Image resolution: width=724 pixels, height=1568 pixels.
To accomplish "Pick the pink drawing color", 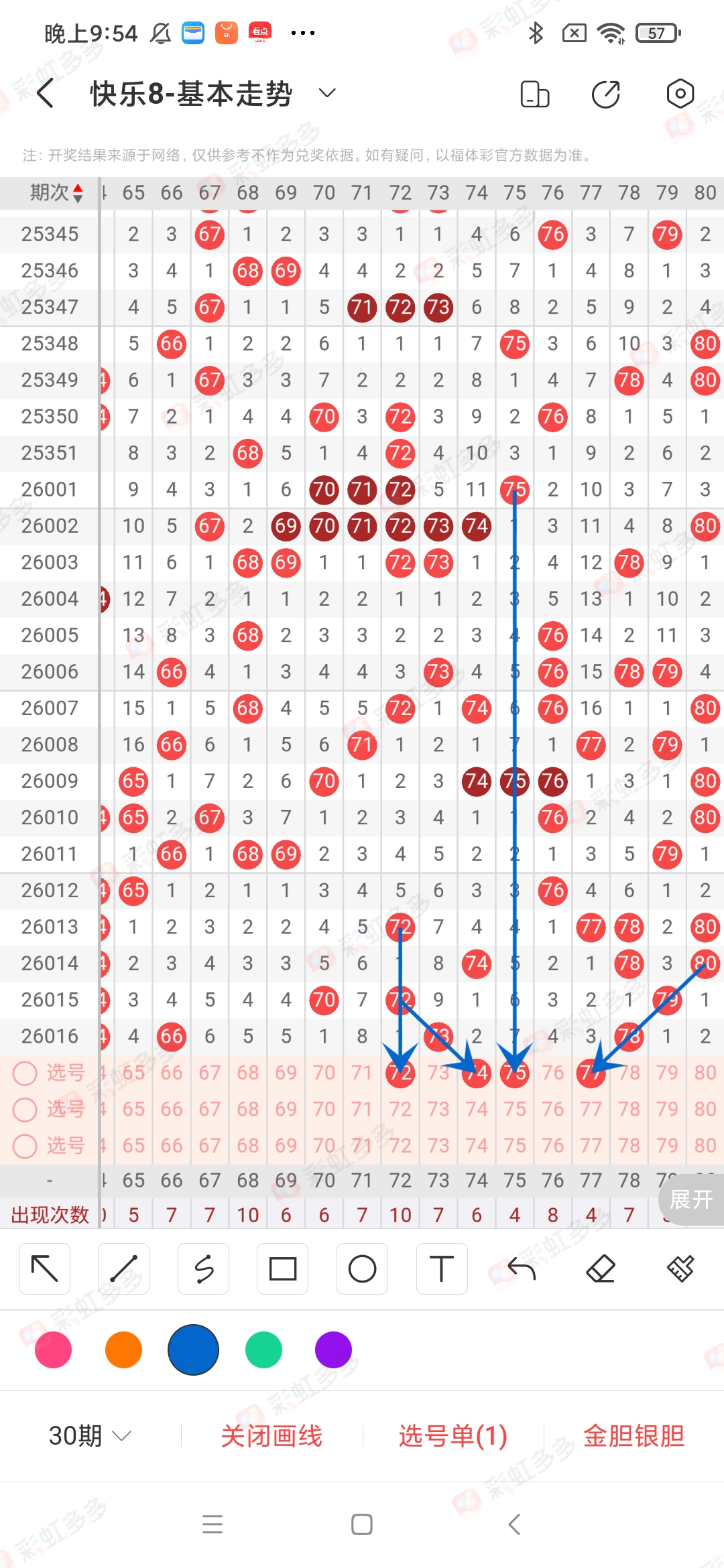I will [x=54, y=1350].
